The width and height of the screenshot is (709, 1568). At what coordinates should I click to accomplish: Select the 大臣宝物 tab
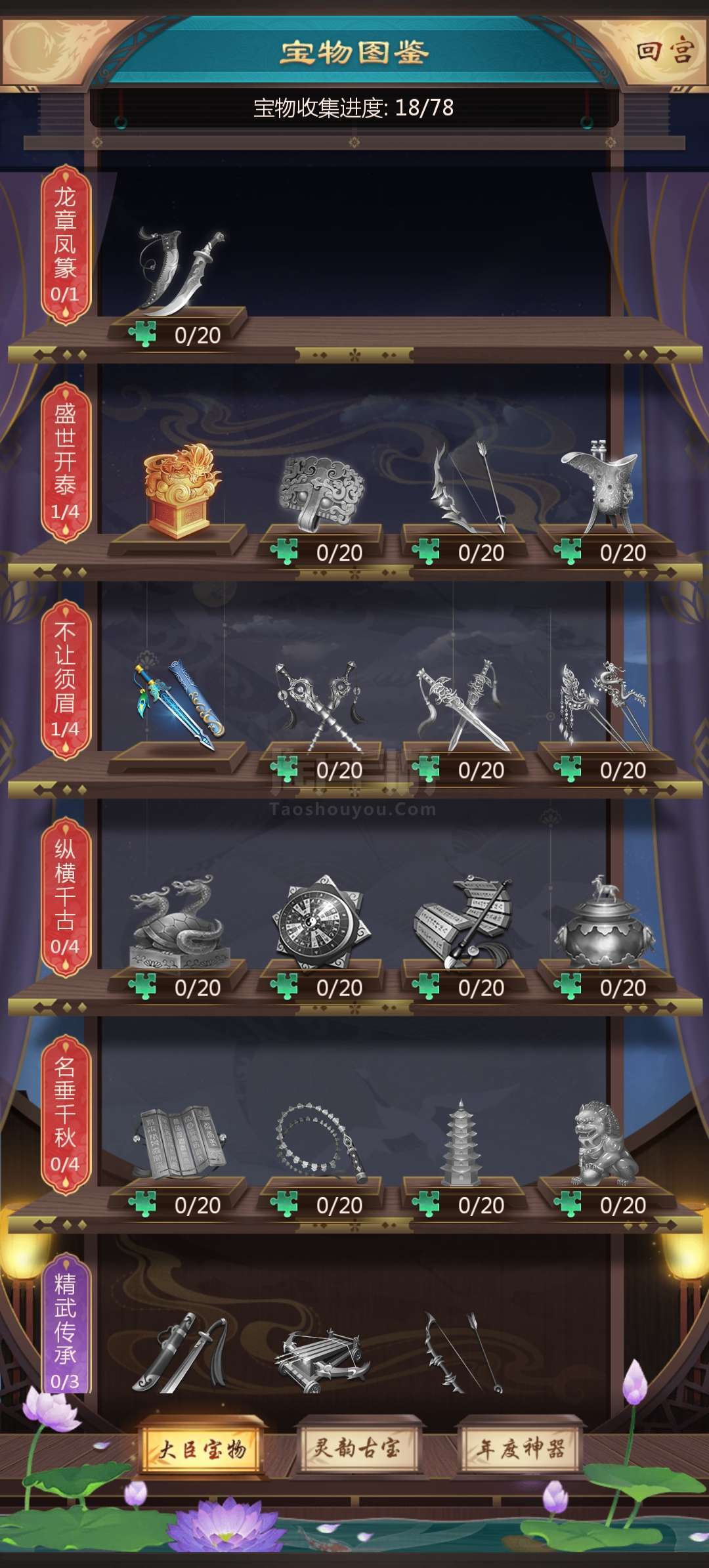pyautogui.click(x=202, y=1449)
